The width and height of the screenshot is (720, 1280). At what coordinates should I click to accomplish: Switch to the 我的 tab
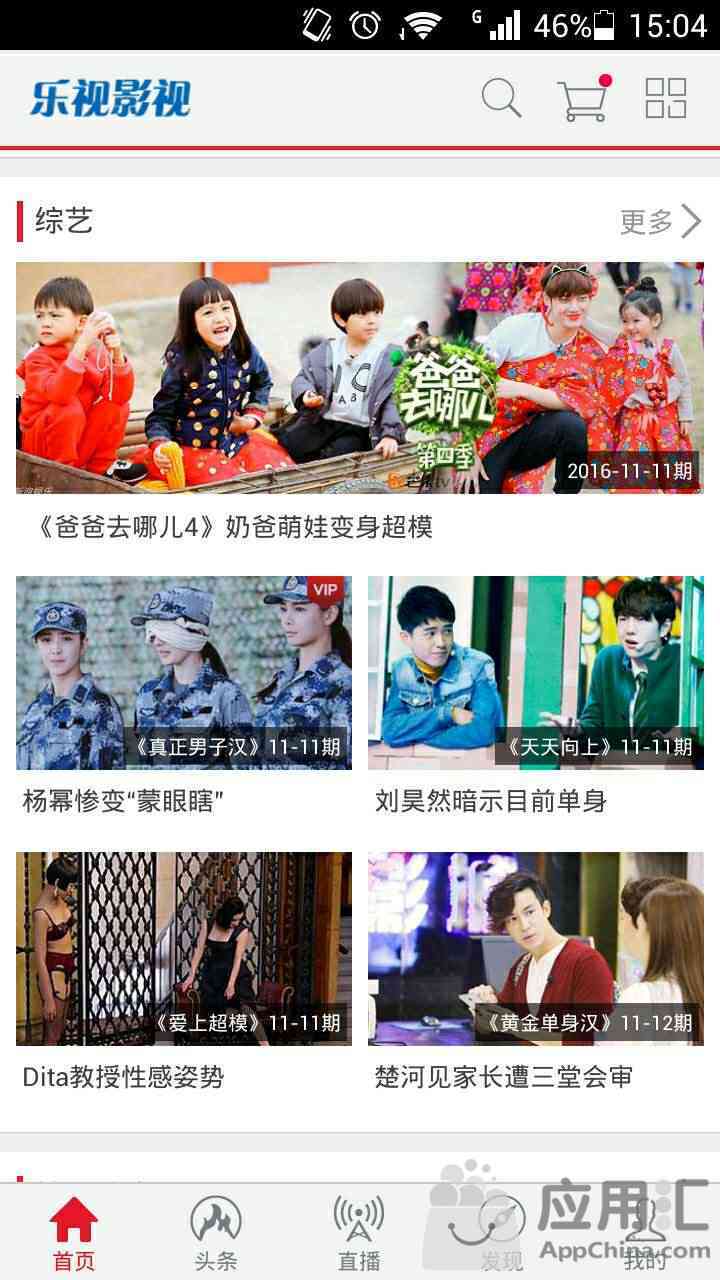645,1234
